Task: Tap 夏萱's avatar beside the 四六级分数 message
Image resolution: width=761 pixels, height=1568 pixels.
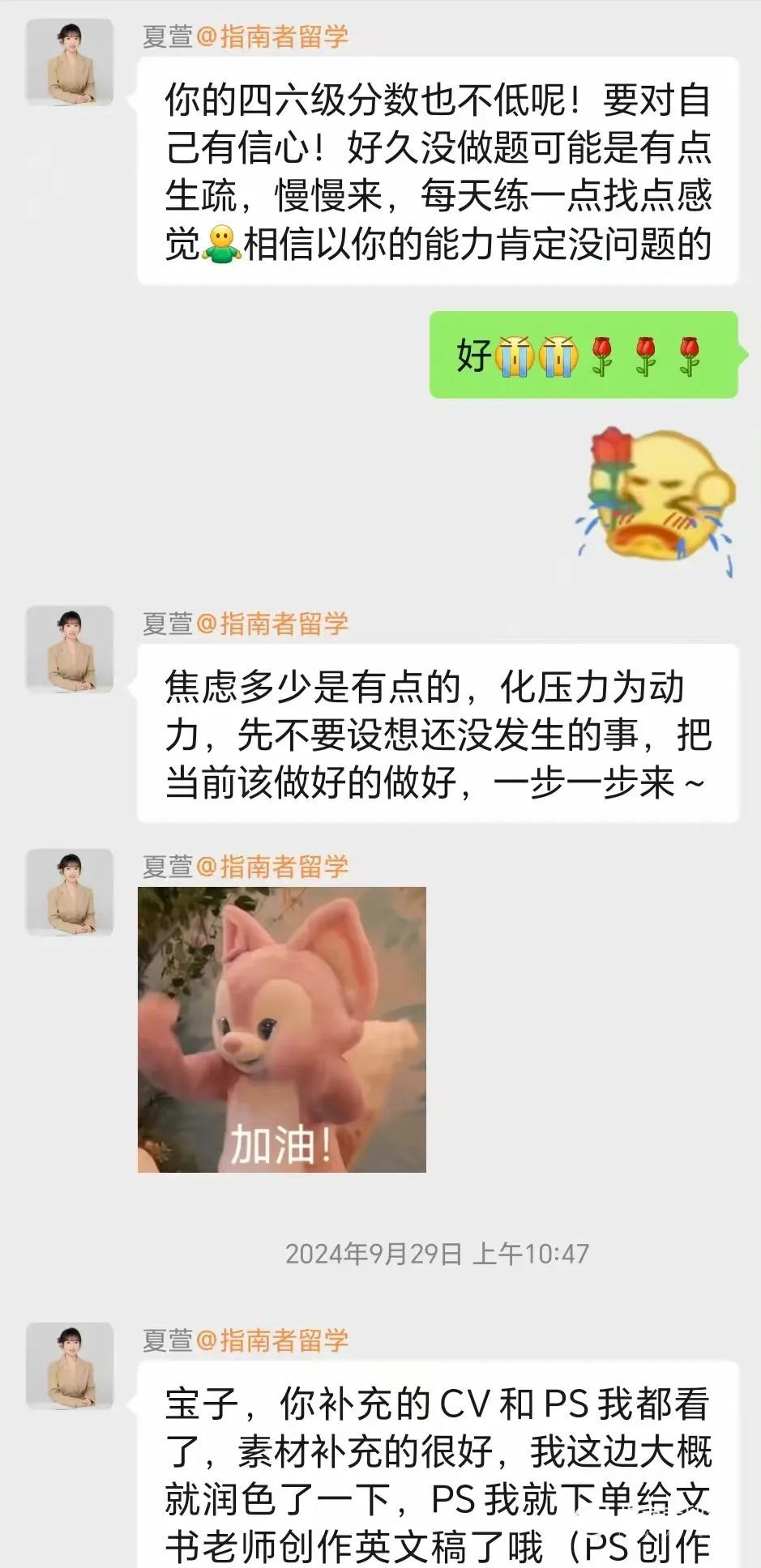Action: [70, 62]
